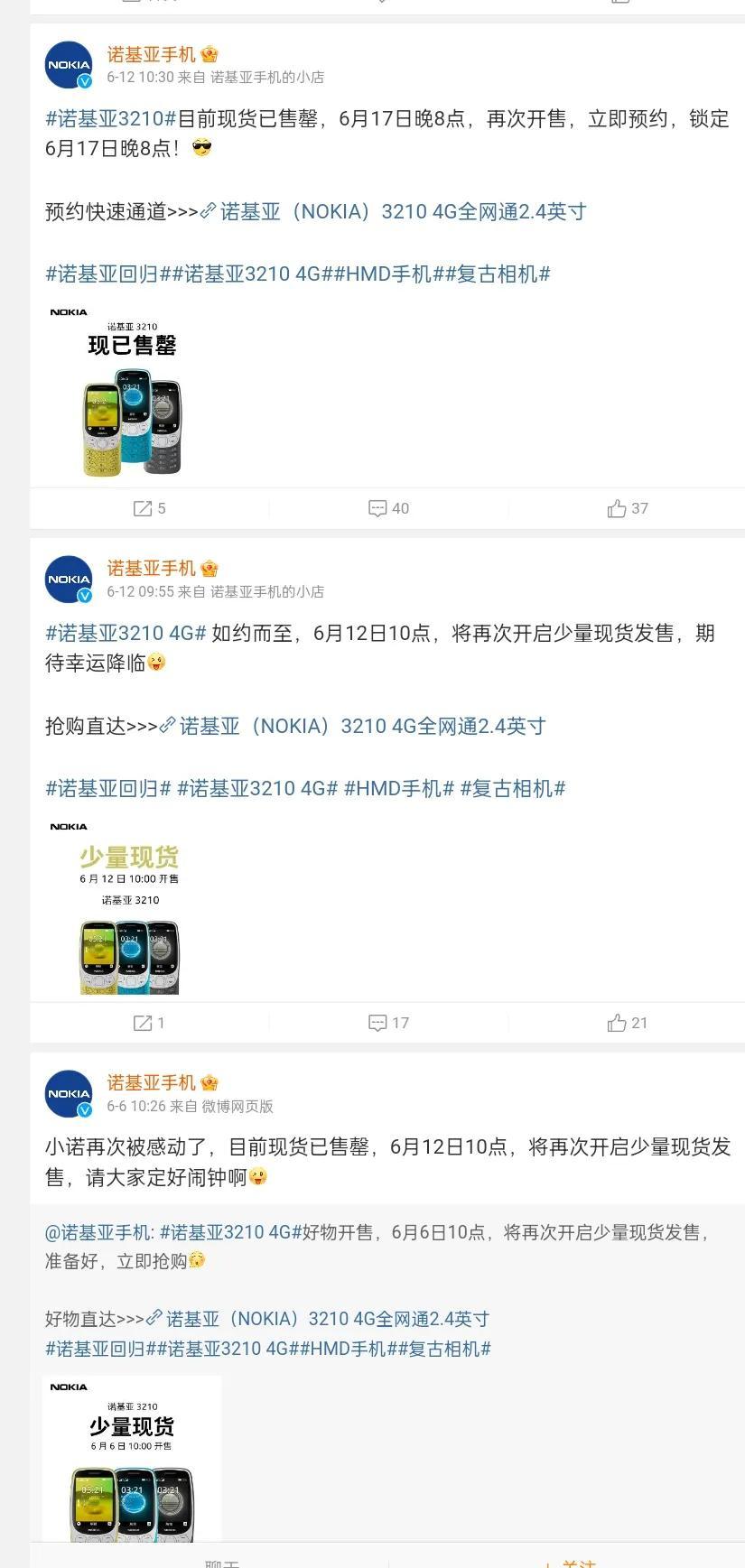This screenshot has height=1568, width=745.
Task: Open the @诺基亚手机 mention in the quoted post
Action: tap(98, 1232)
